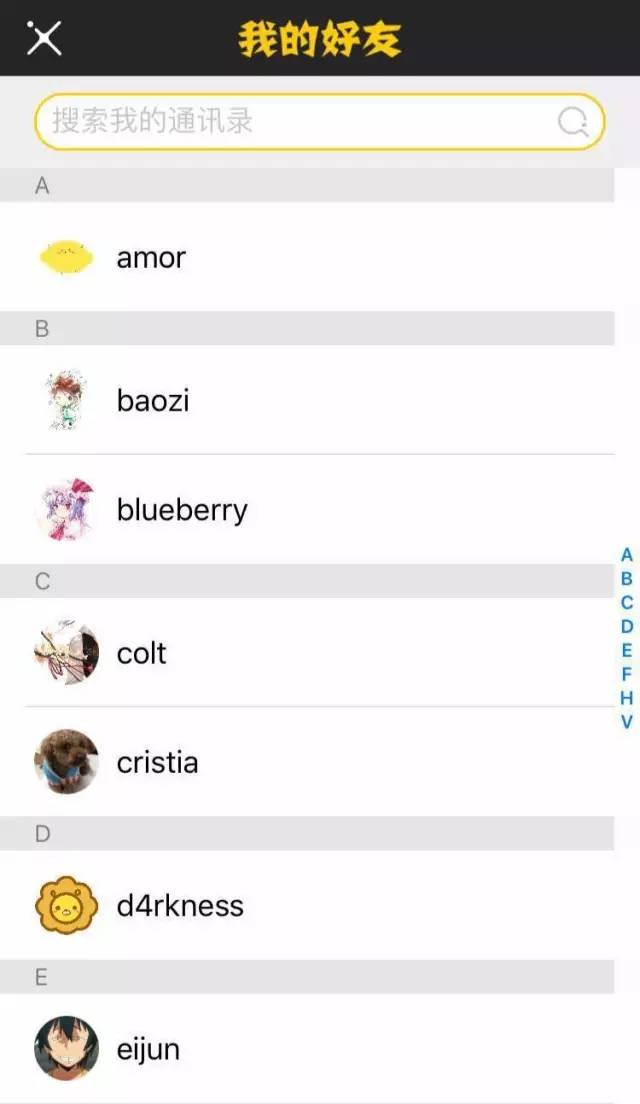Close the 我的好友 friends list
Image resolution: width=640 pixels, height=1104 pixels.
click(x=44, y=38)
